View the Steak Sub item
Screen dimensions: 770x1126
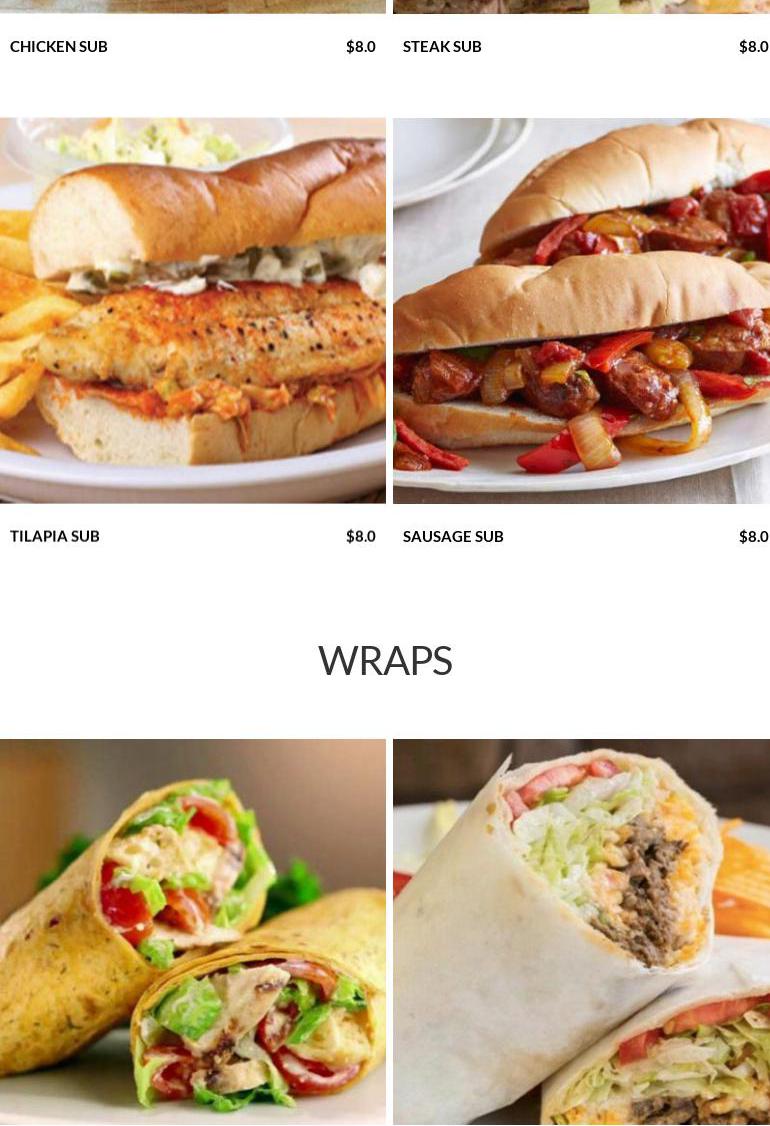(x=442, y=46)
